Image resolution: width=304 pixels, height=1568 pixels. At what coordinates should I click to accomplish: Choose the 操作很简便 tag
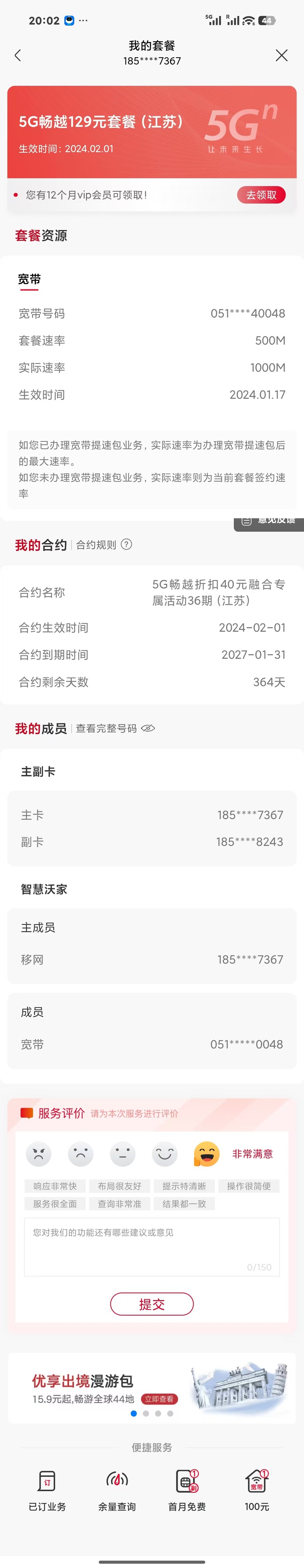point(249,1186)
